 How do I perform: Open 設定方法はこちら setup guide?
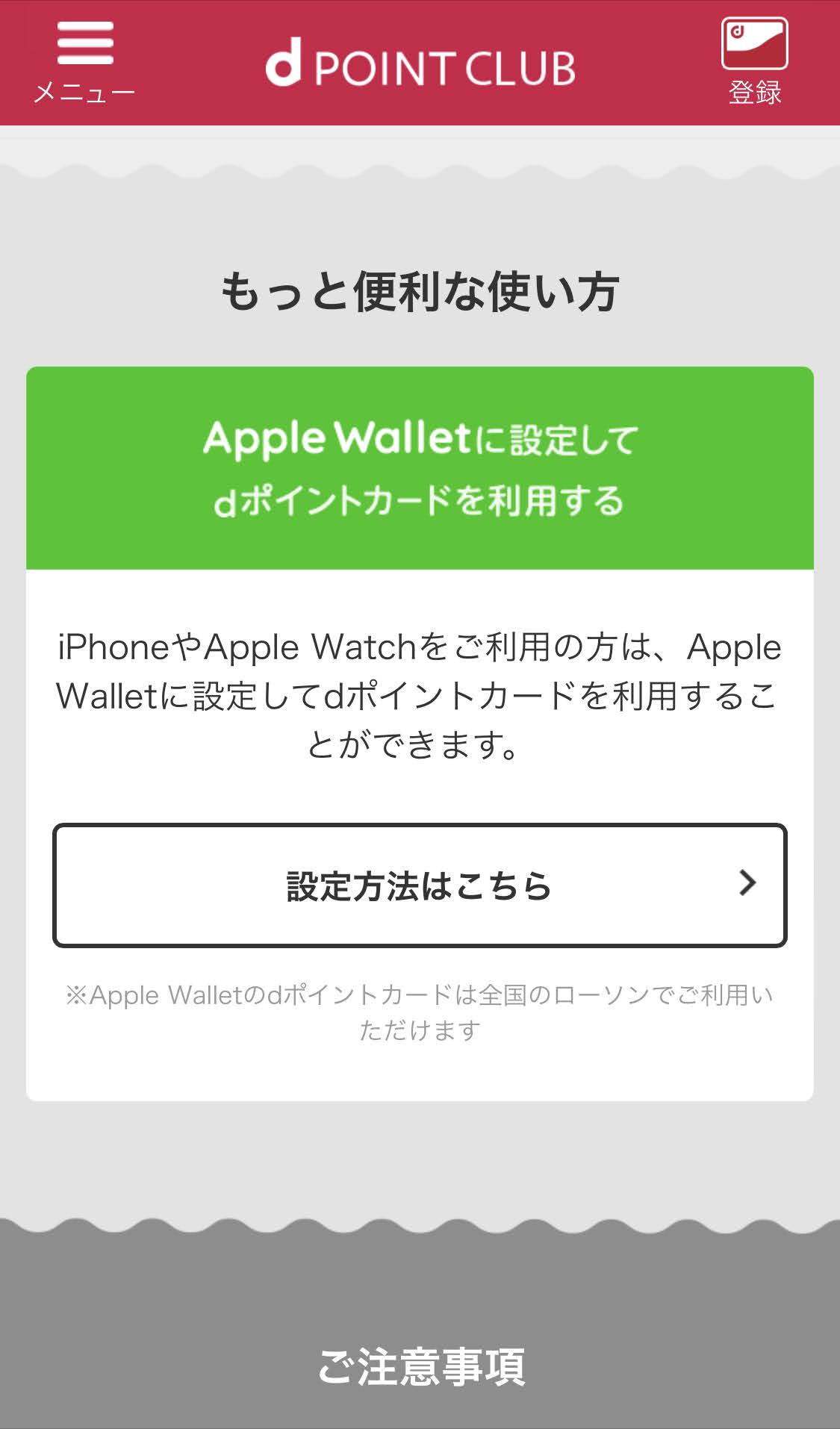click(x=420, y=885)
